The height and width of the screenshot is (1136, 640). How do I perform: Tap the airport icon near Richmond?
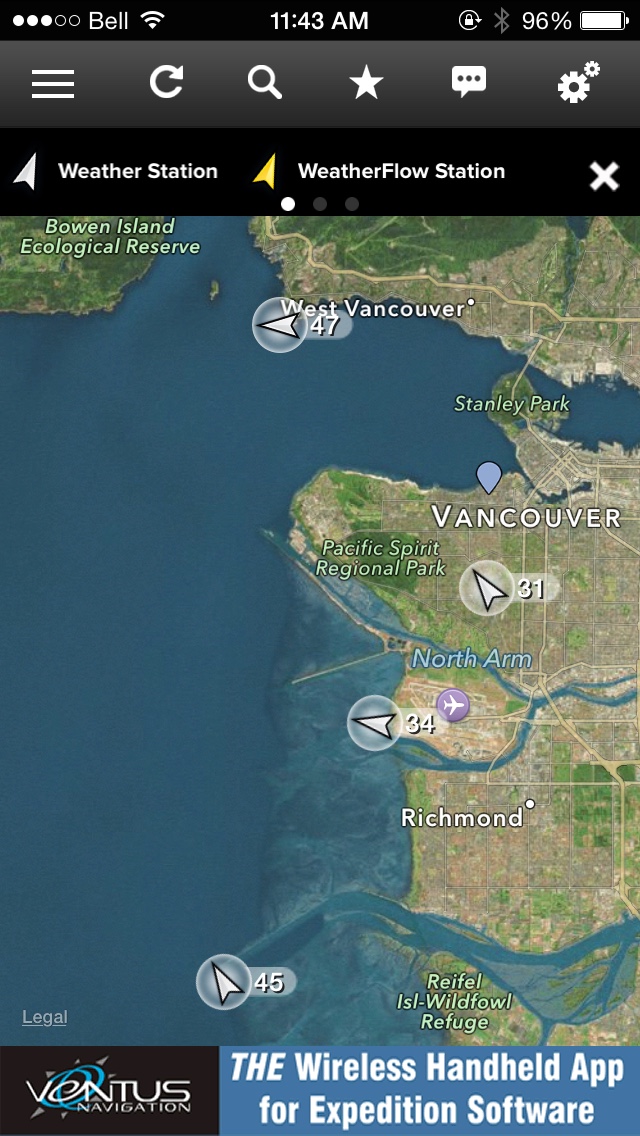[x=453, y=704]
